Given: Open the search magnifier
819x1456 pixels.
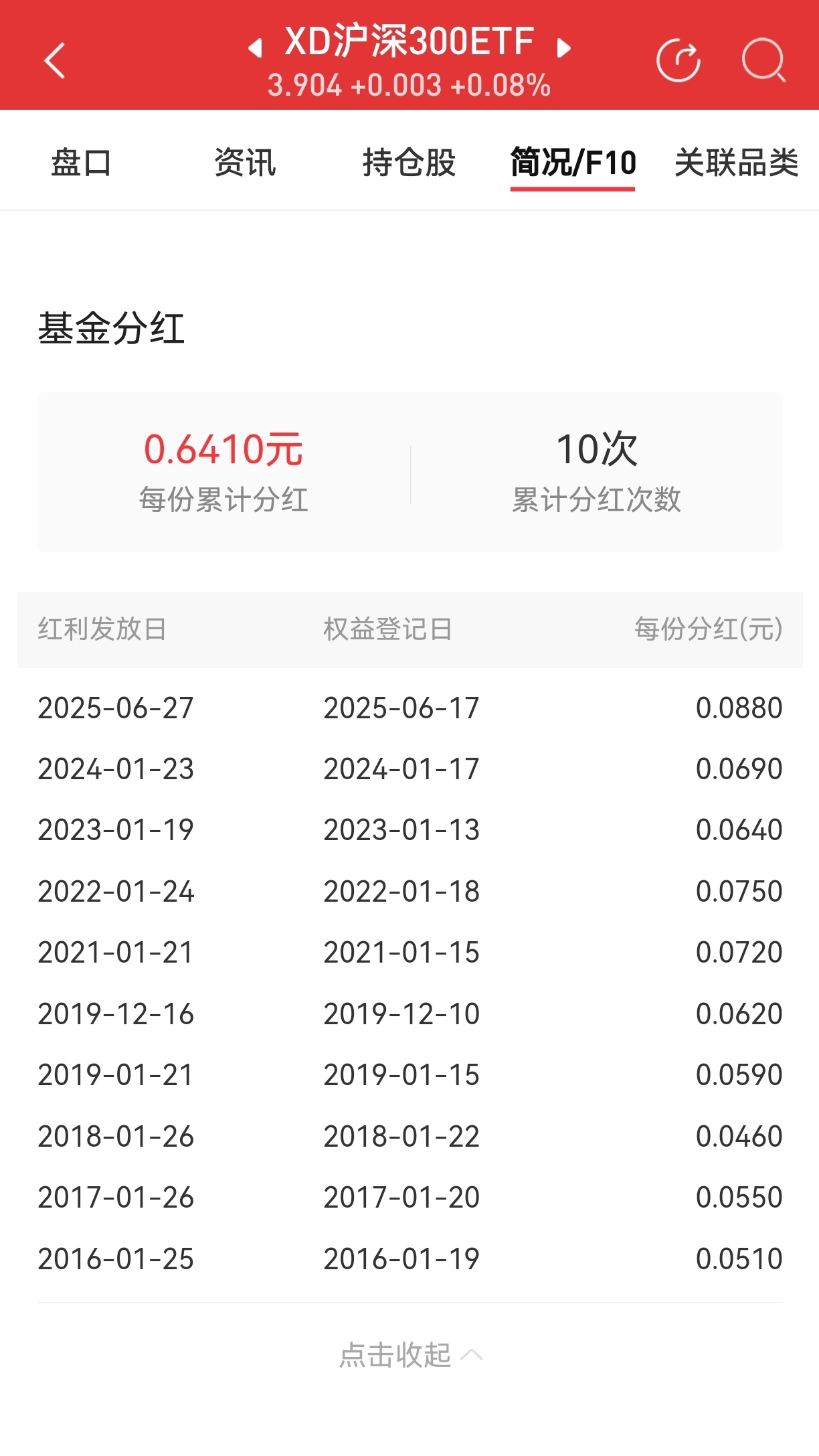Looking at the screenshot, I should pos(764,60).
